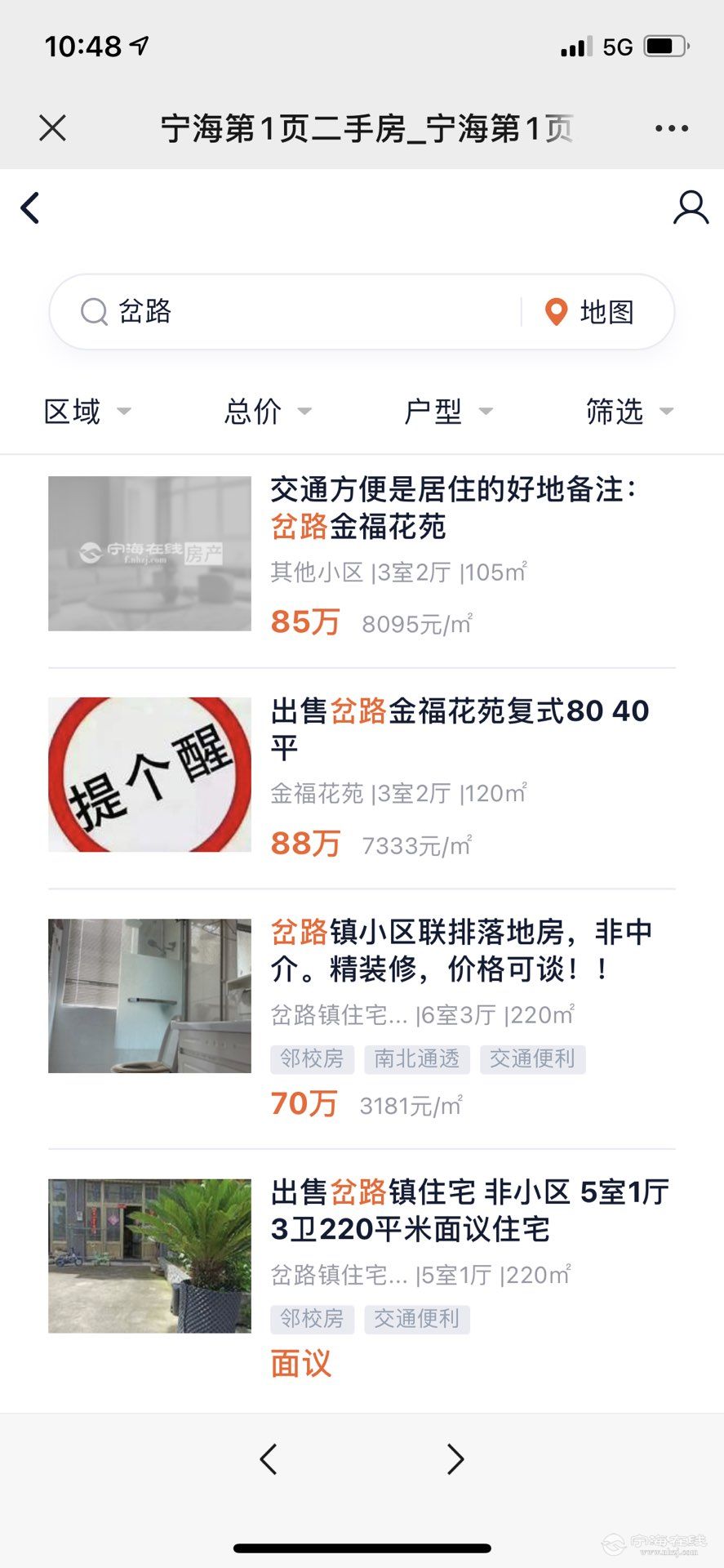Viewport: 724px width, 1568px height.
Task: Expand the 区域 filter dropdown
Action: [87, 412]
